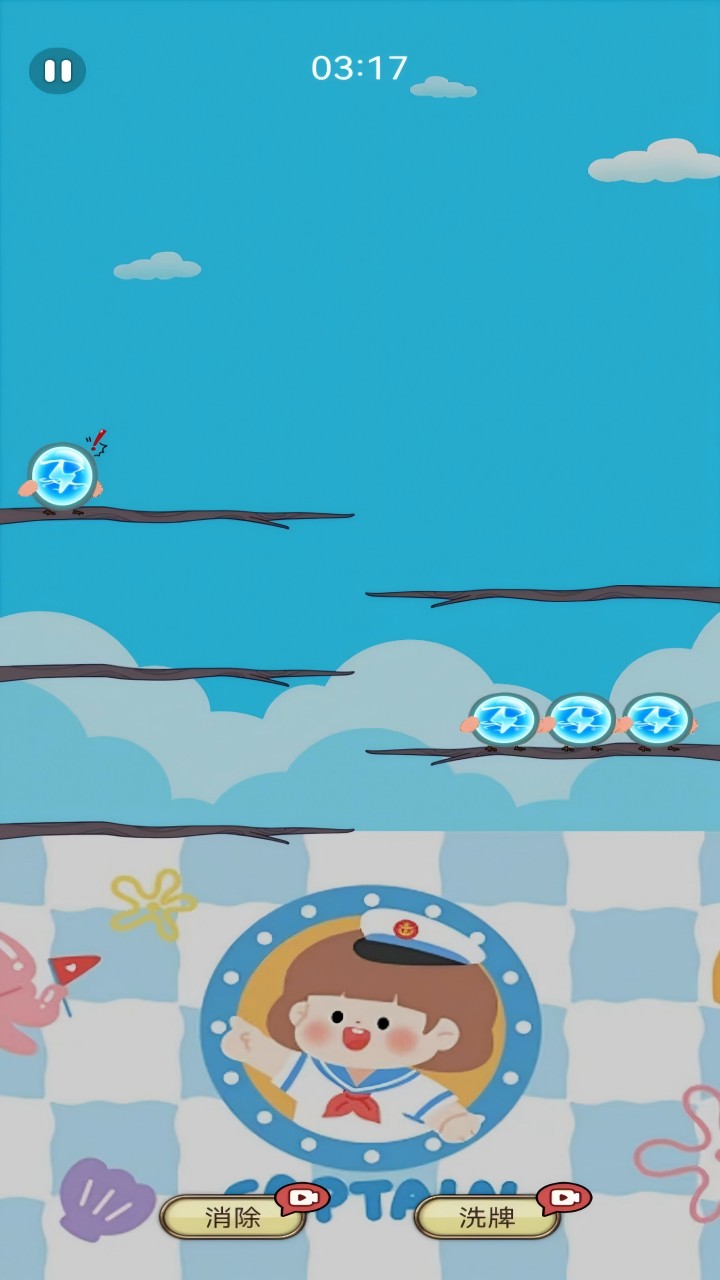The height and width of the screenshot is (1280, 720).
Task: Tap the 消除 eliminate button
Action: tap(232, 1217)
